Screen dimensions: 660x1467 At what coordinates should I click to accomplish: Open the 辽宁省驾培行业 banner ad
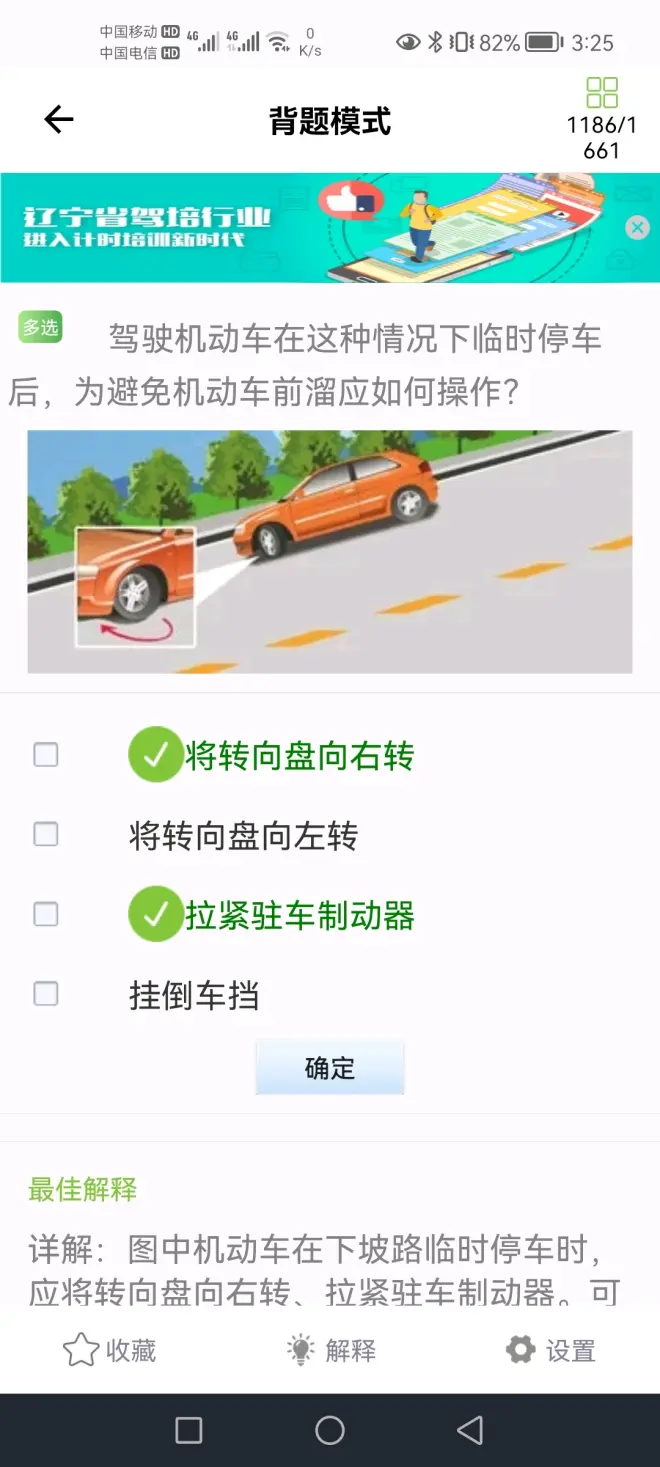pyautogui.click(x=300, y=228)
